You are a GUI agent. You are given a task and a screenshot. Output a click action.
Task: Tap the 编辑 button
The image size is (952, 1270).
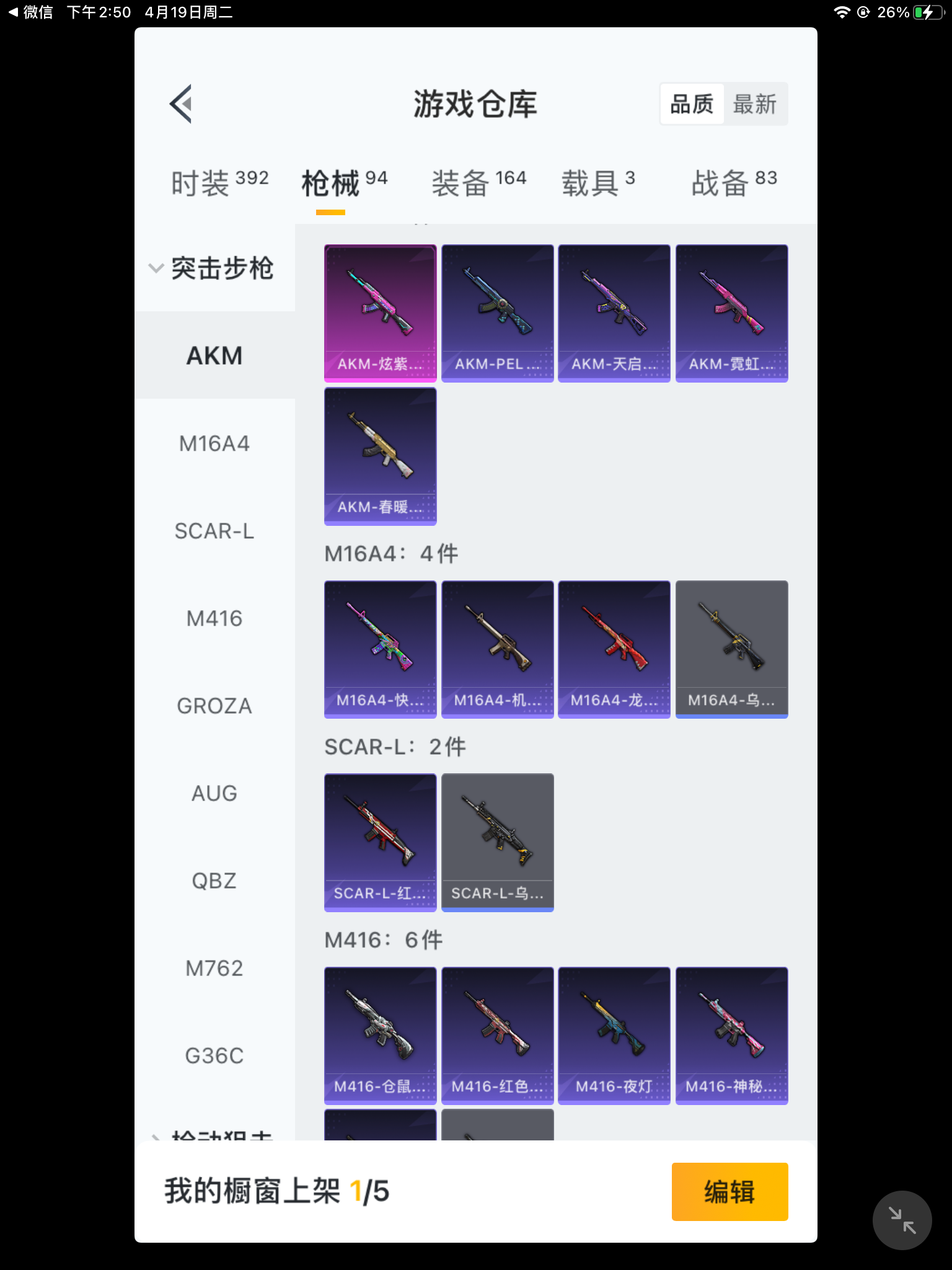point(729,1191)
